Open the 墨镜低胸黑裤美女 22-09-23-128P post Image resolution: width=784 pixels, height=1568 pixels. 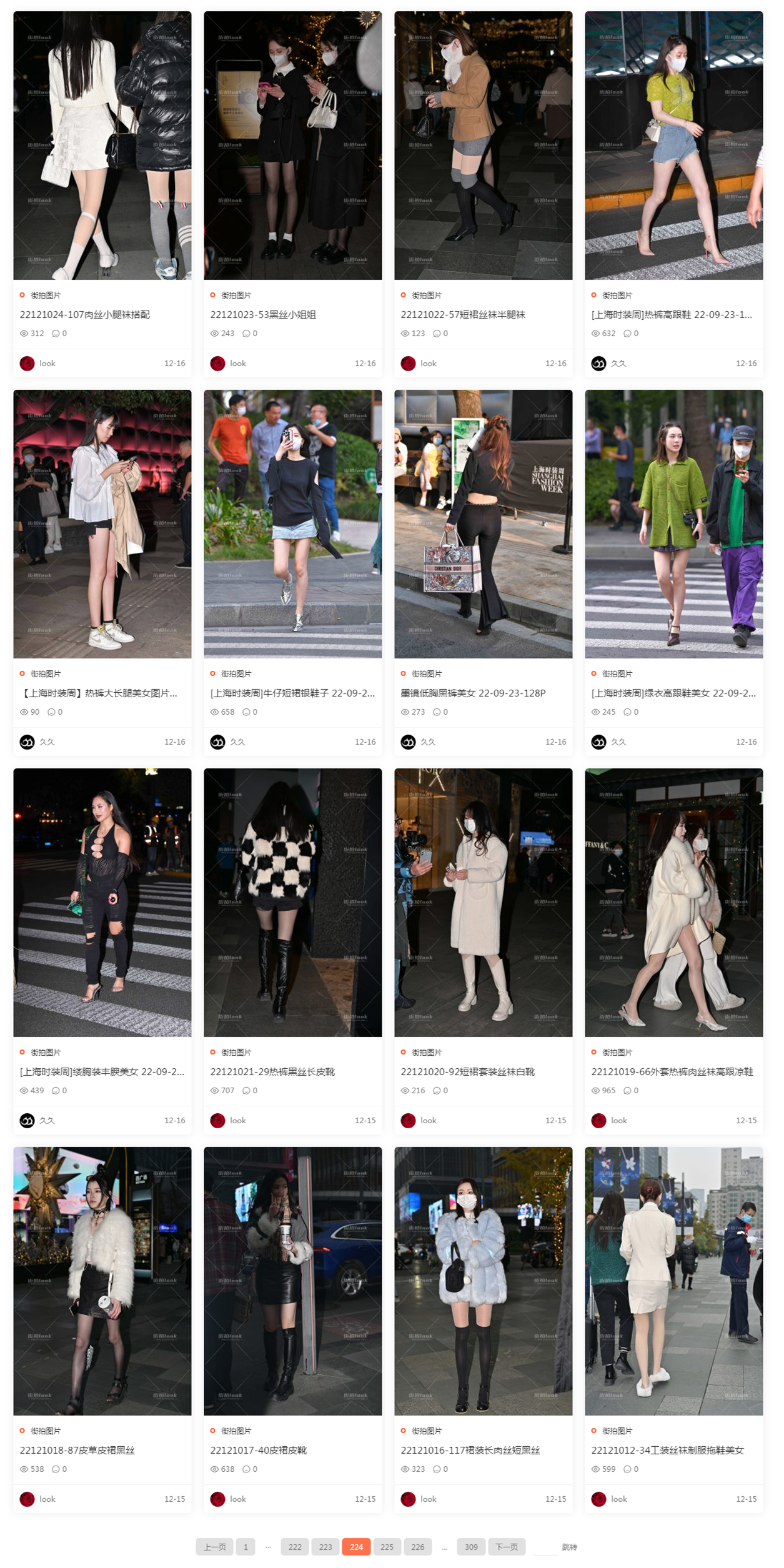click(x=472, y=693)
